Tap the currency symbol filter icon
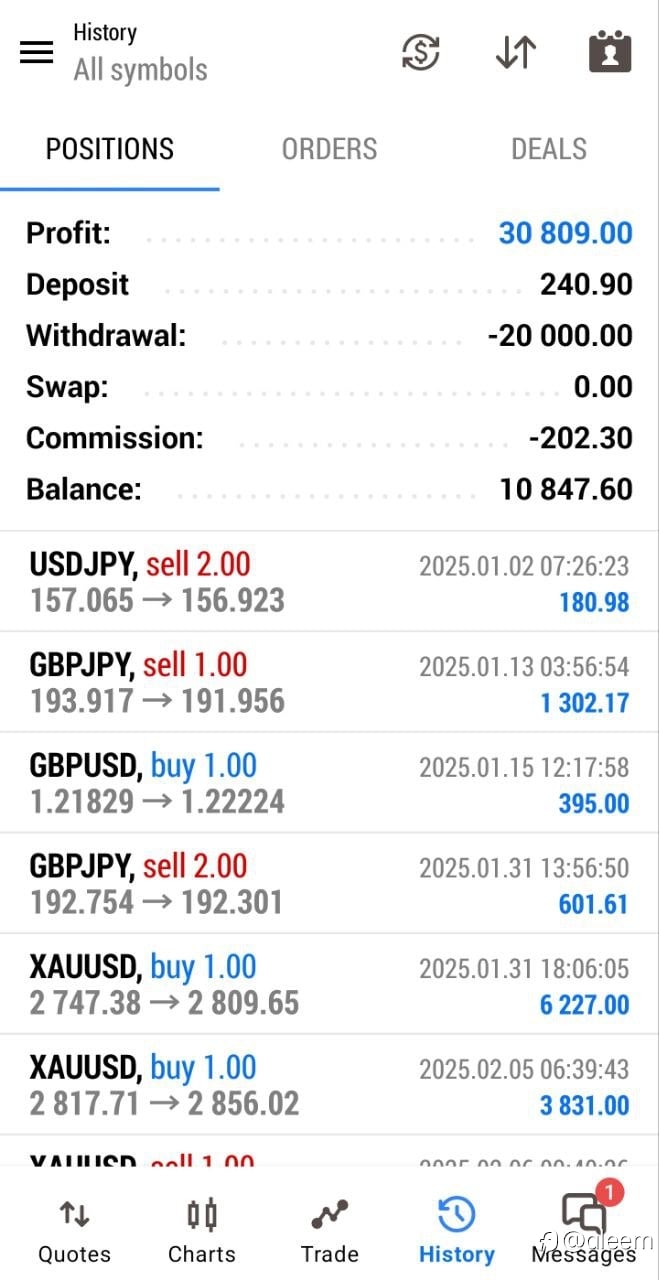This screenshot has height=1280, width=659. point(421,52)
